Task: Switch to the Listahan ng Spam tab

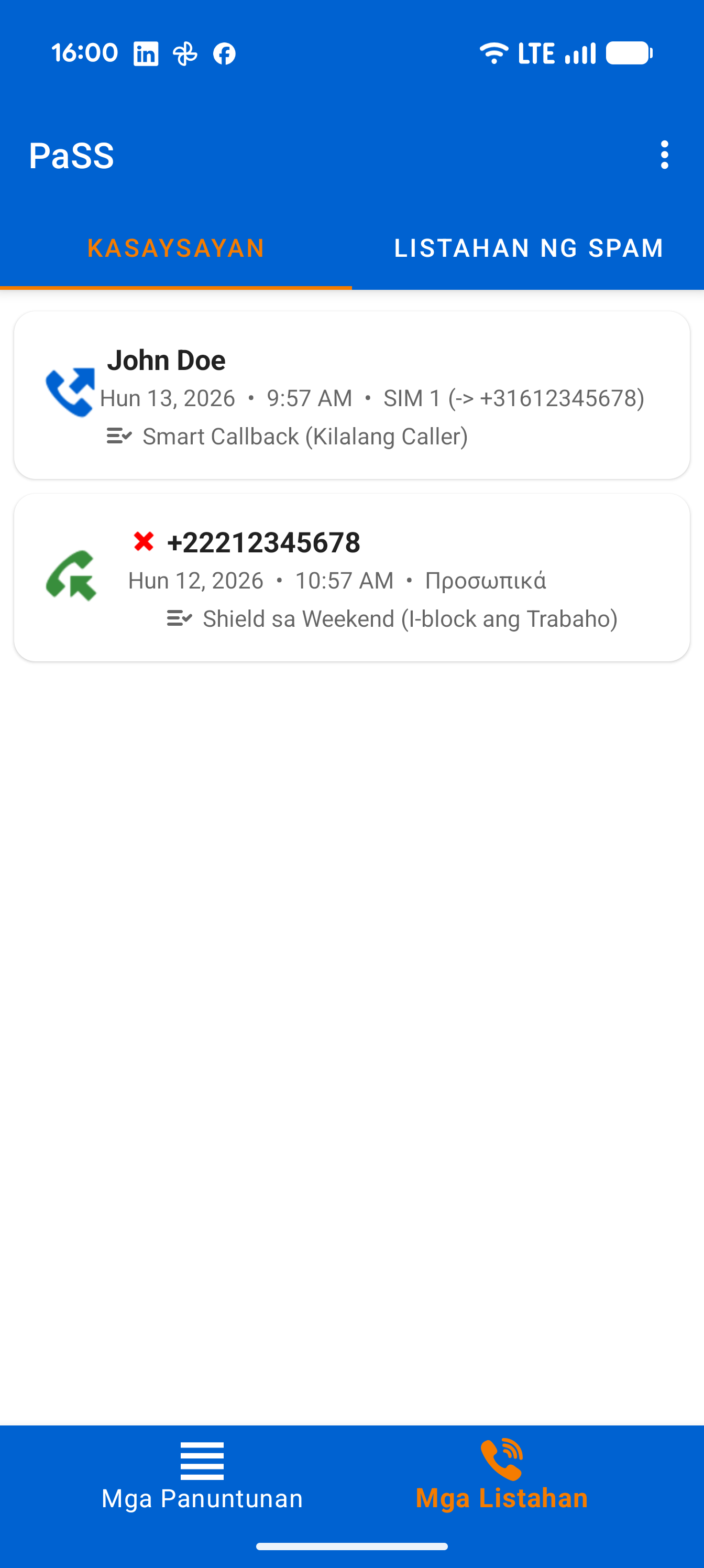Action: 528,248
